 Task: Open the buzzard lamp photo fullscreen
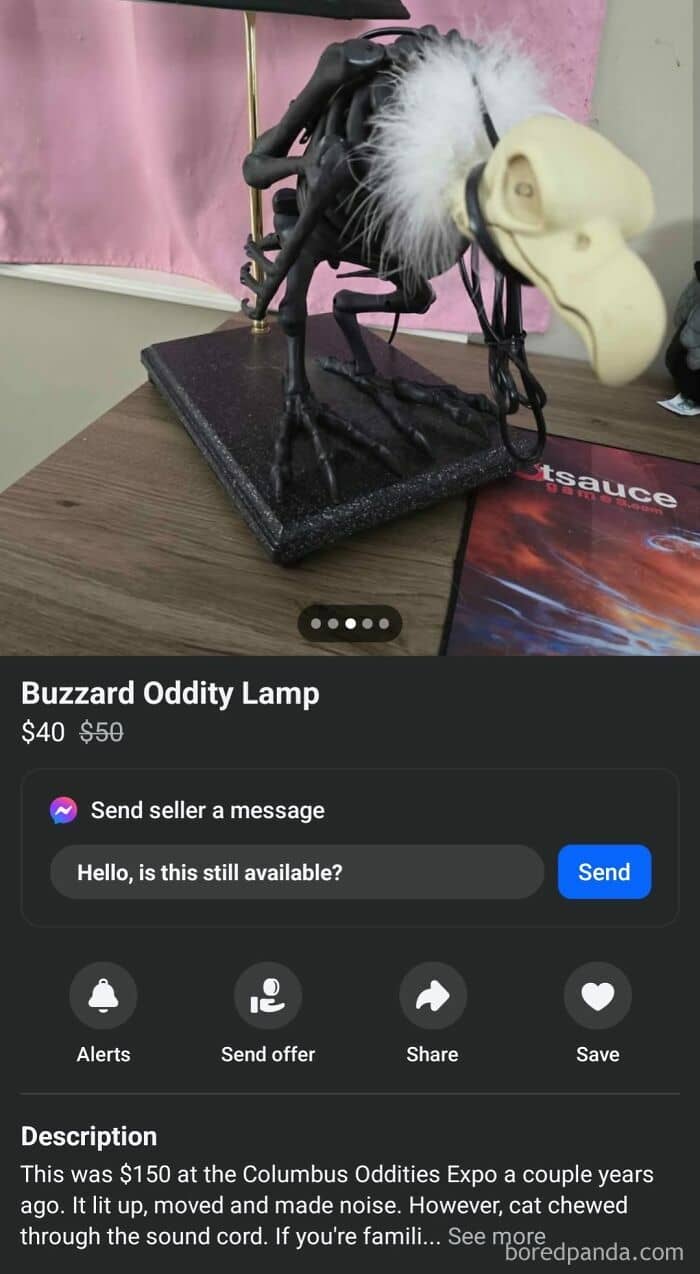click(x=350, y=300)
